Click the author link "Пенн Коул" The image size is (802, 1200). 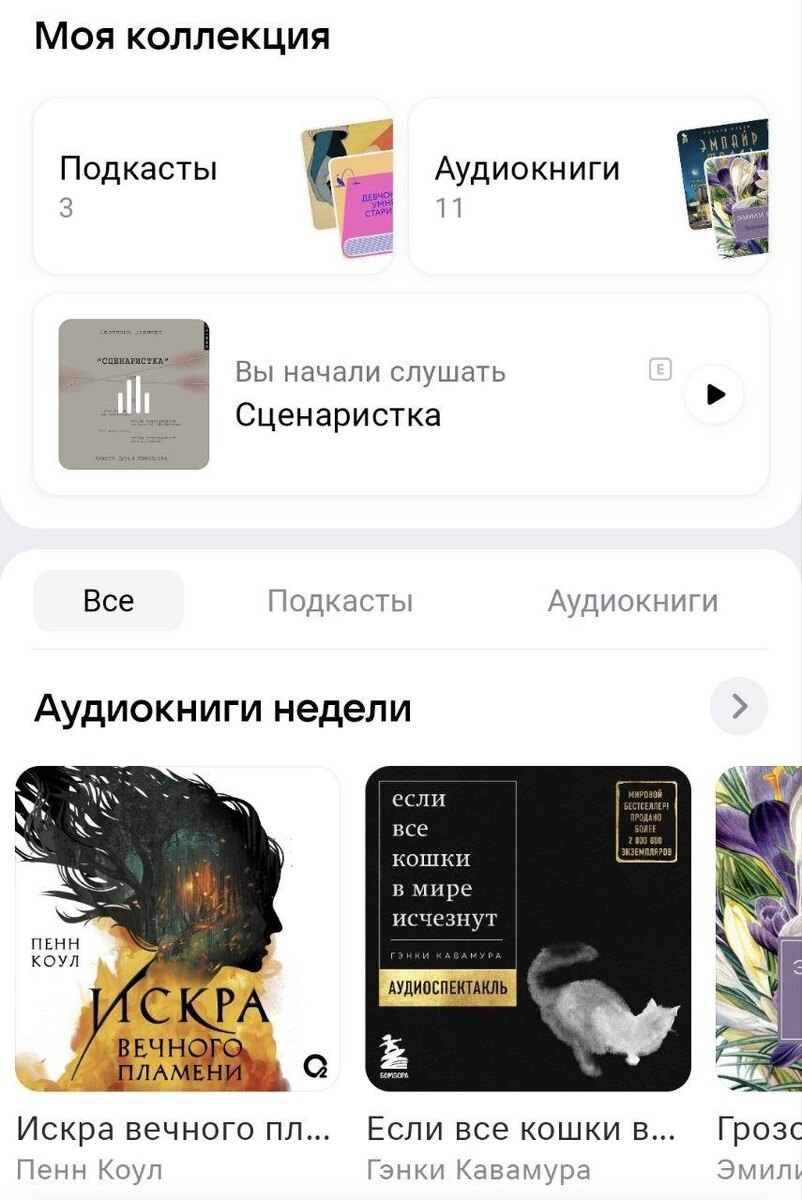click(90, 1168)
